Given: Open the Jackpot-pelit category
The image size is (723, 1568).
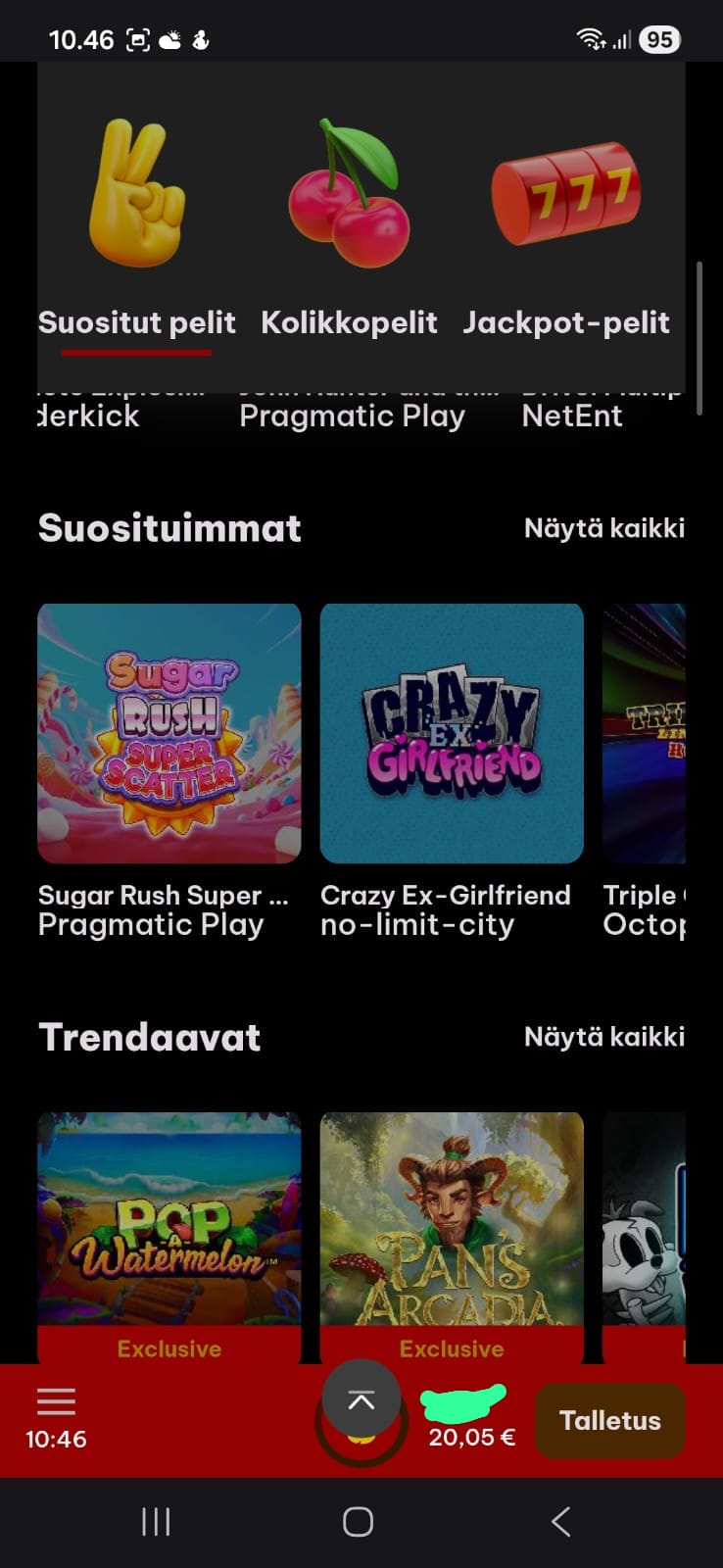Looking at the screenshot, I should [566, 235].
